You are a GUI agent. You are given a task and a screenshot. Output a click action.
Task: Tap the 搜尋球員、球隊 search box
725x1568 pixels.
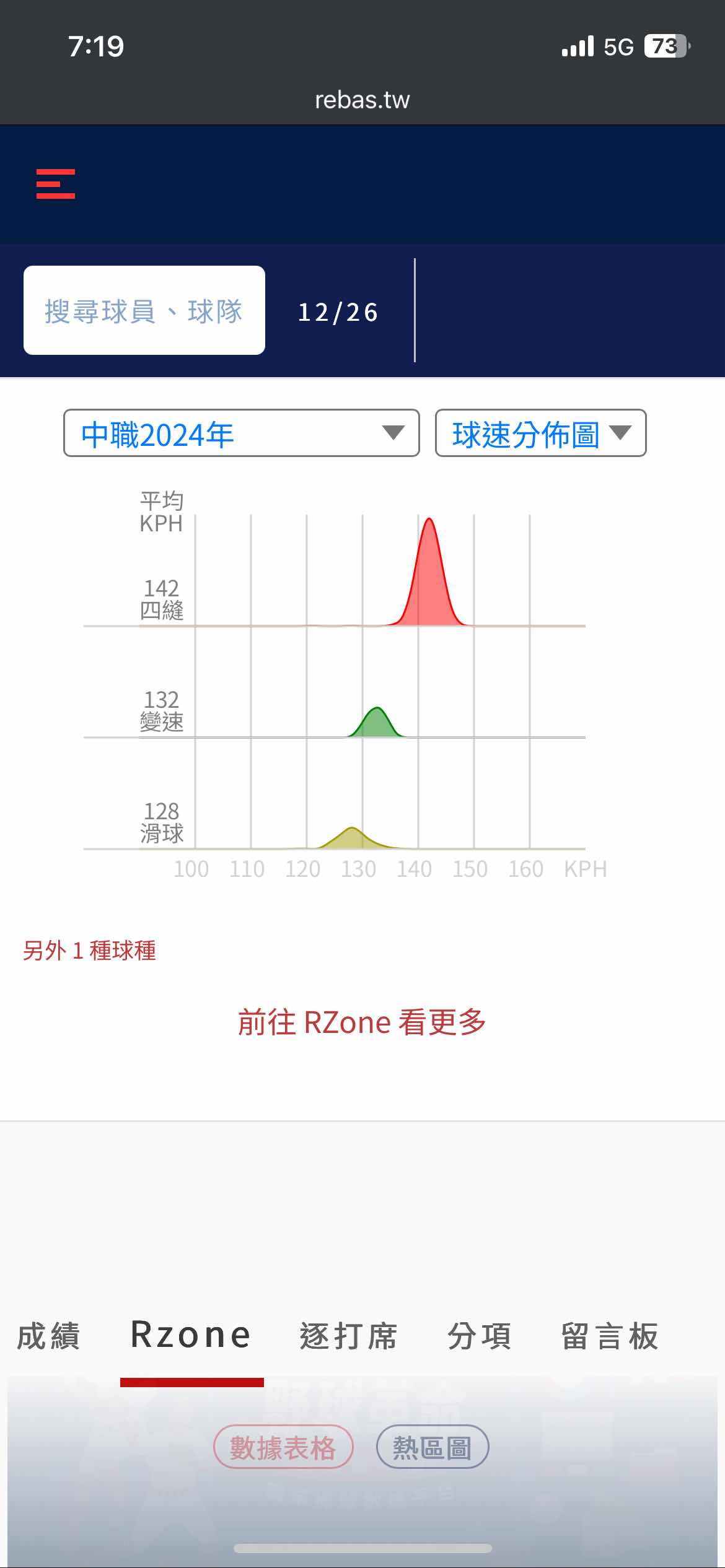point(144,310)
